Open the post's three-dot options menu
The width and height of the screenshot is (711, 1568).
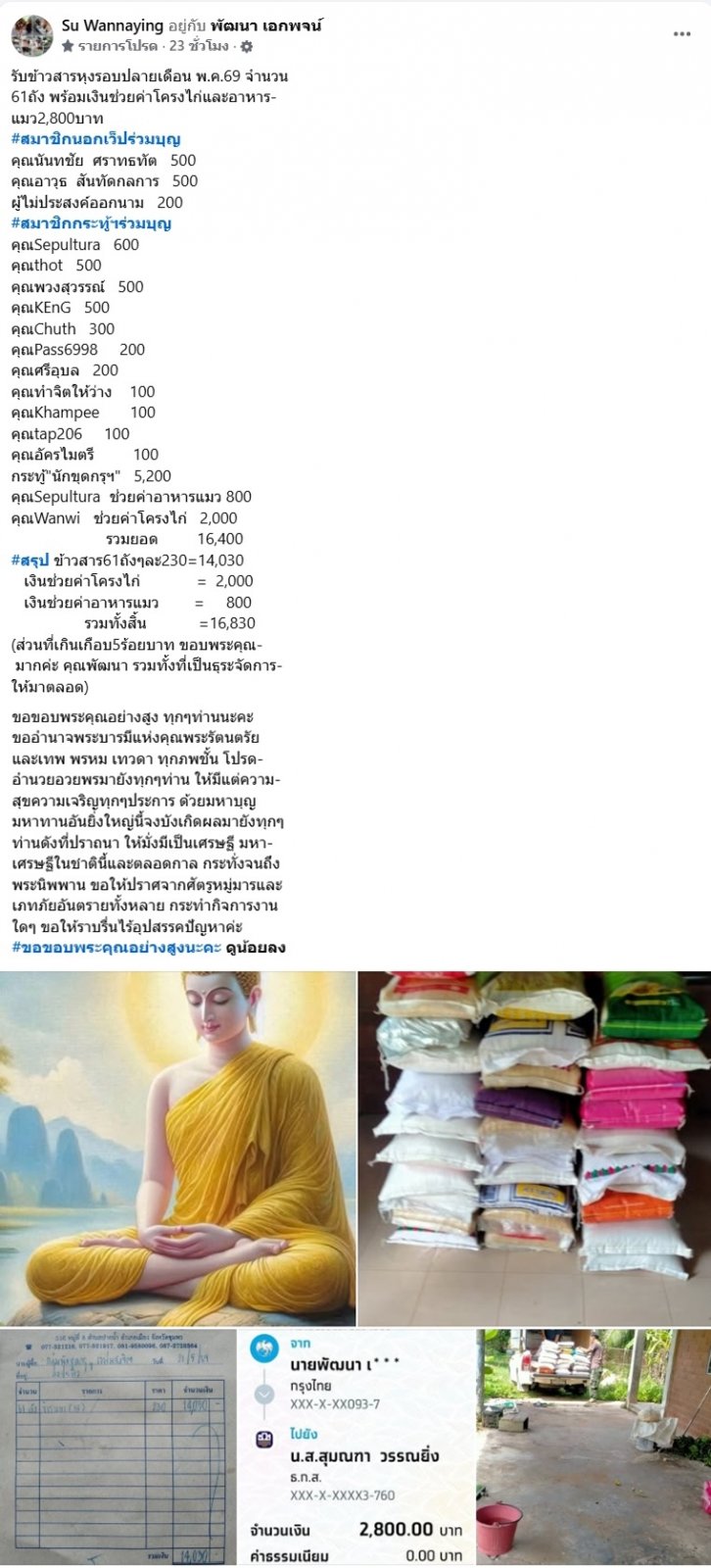(682, 34)
